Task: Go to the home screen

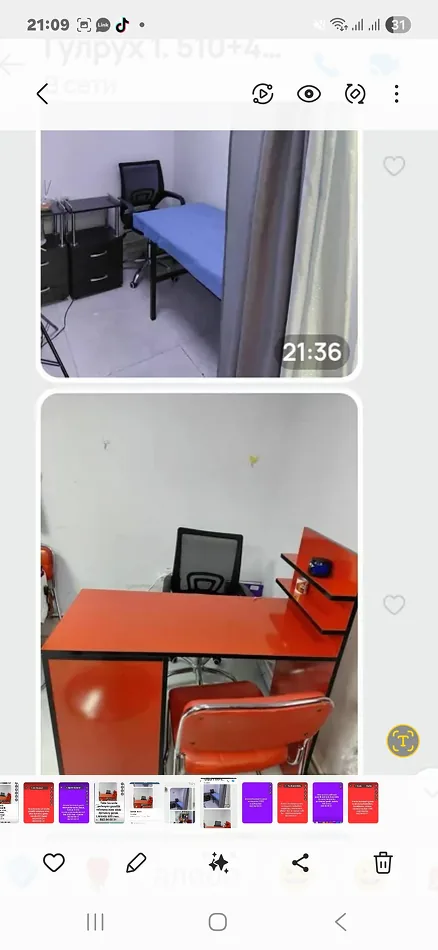Action: [x=218, y=922]
